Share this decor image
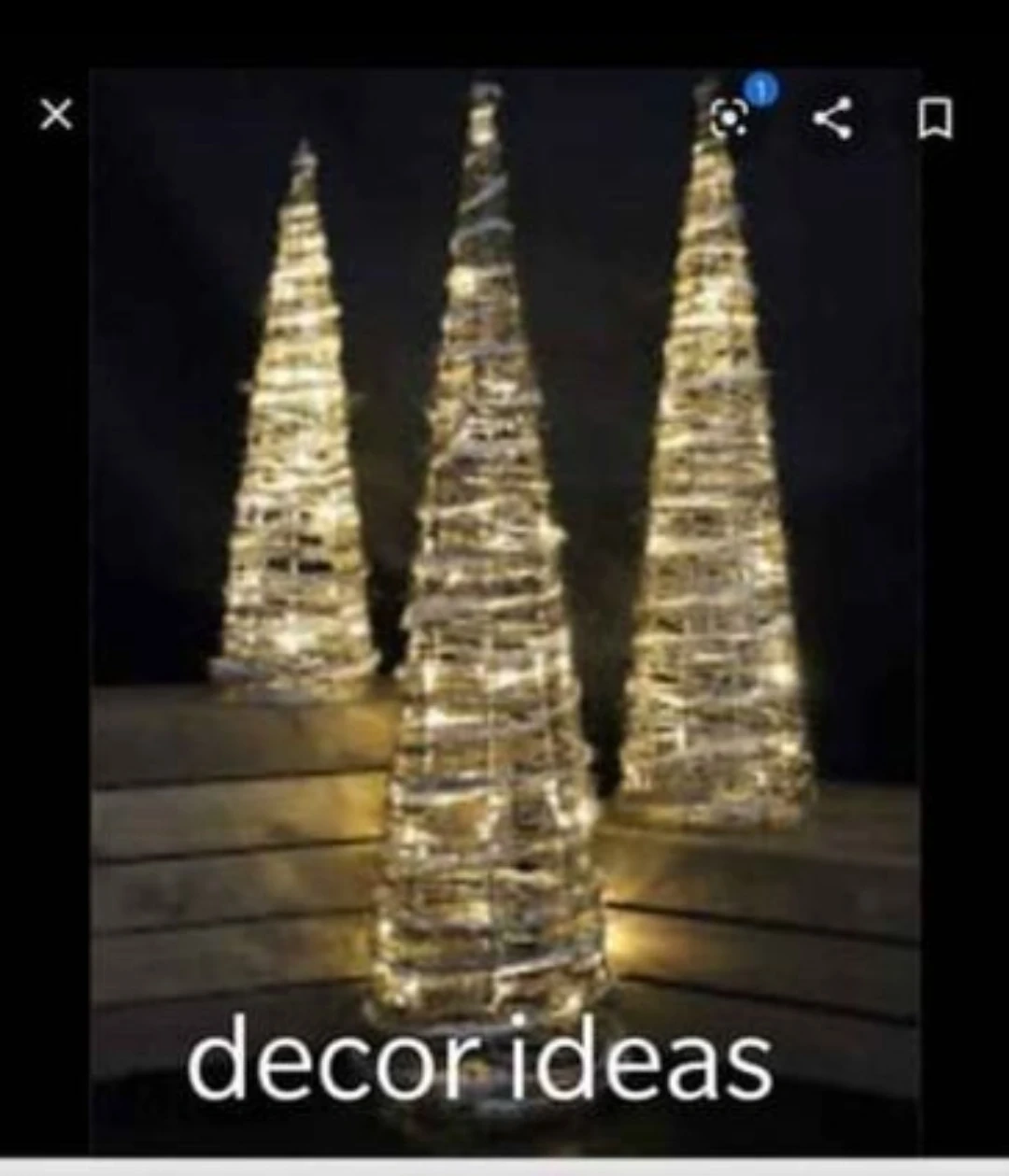Screen dimensions: 1009x1176 [831, 119]
